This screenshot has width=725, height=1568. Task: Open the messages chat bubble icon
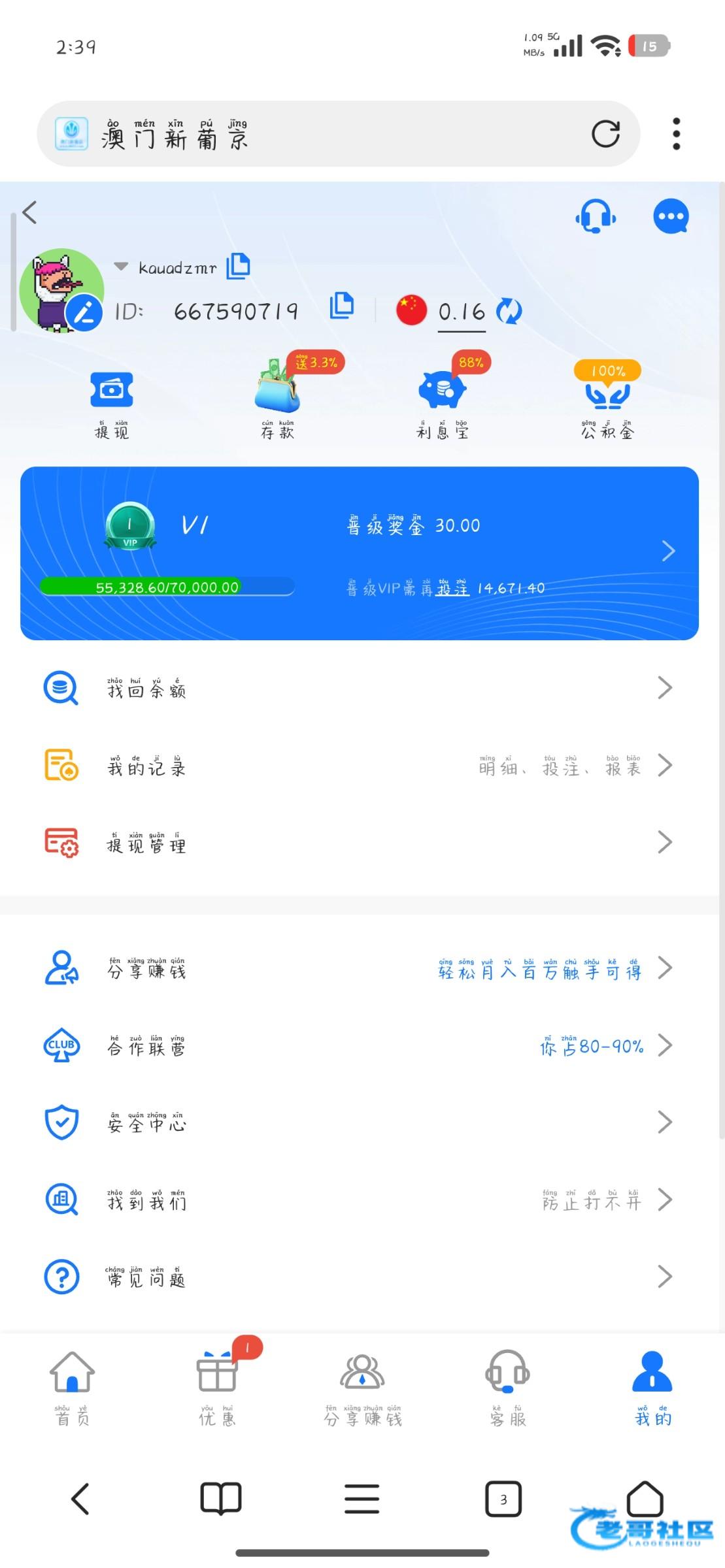tap(671, 216)
